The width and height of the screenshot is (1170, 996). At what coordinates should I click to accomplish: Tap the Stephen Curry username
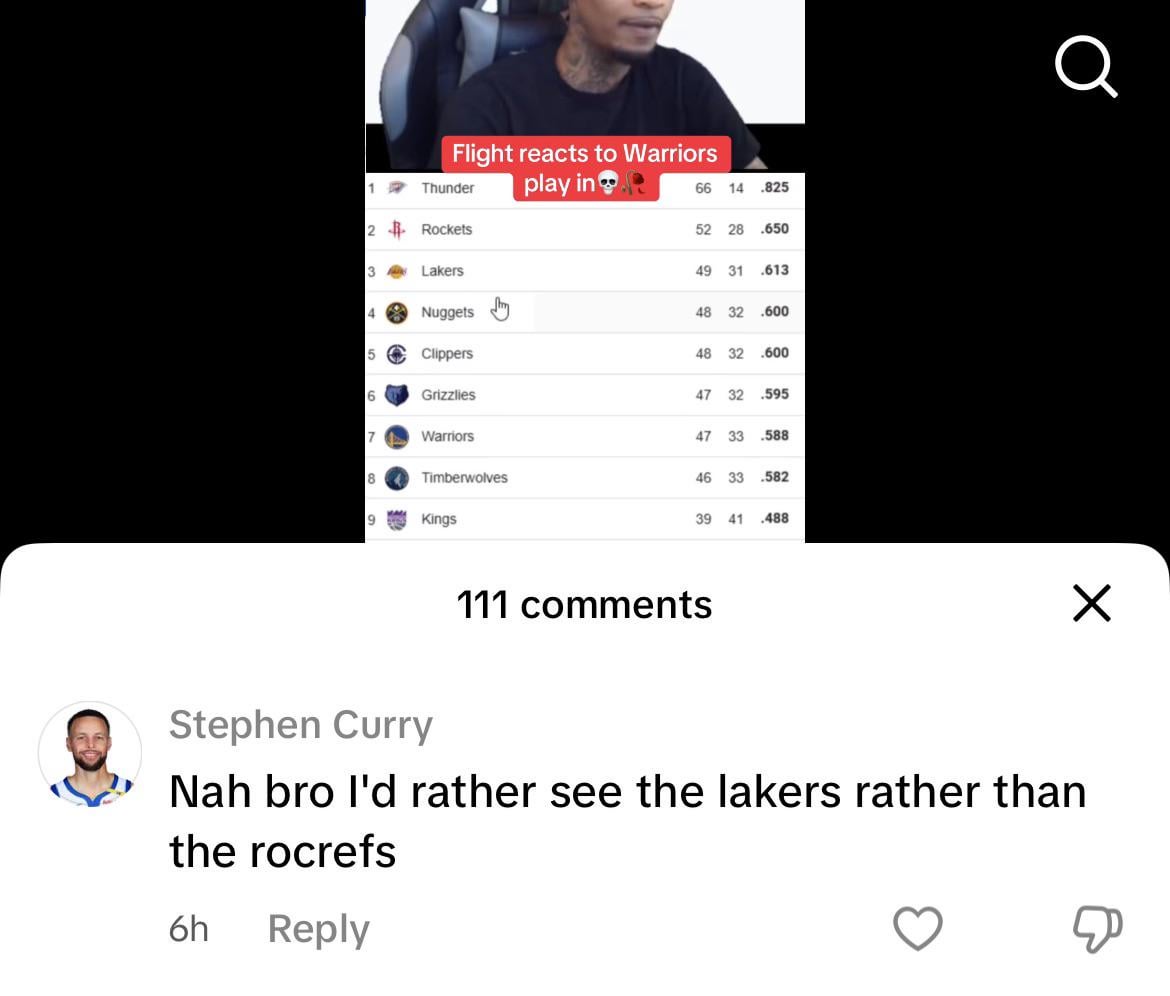(300, 724)
